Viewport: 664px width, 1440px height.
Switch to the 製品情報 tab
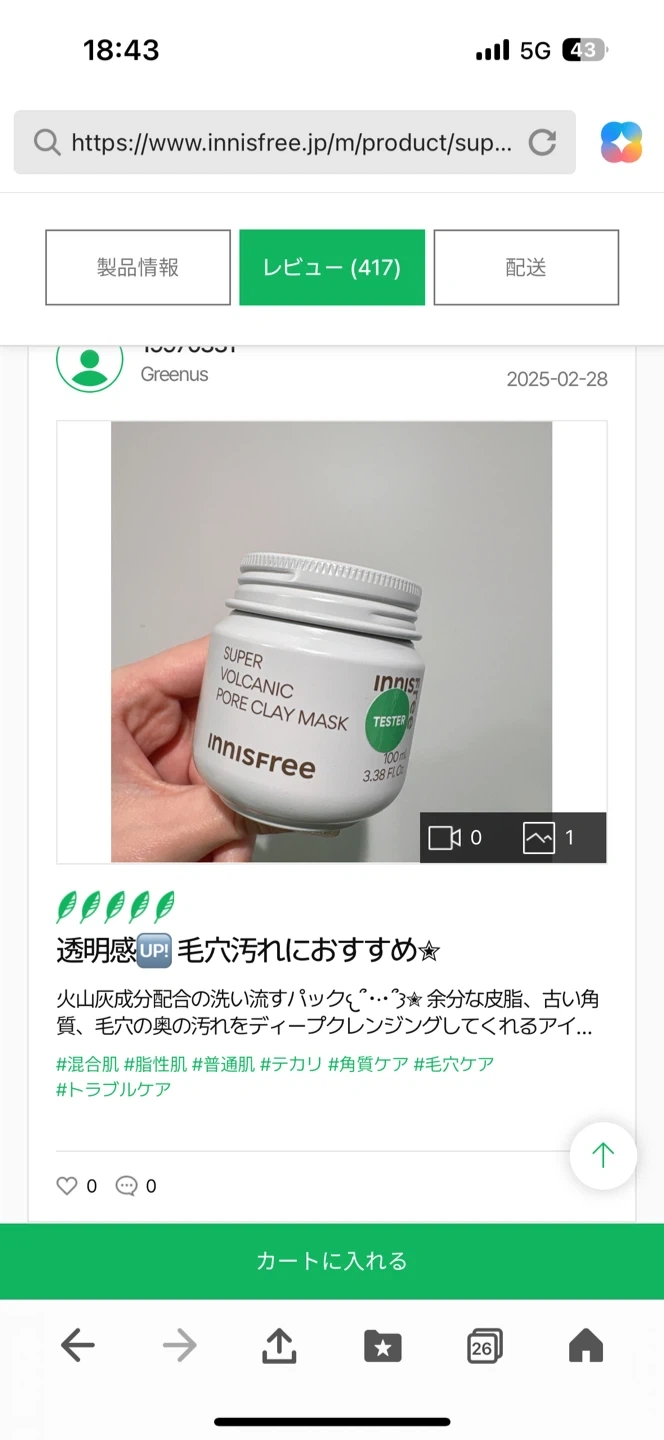pos(138,267)
